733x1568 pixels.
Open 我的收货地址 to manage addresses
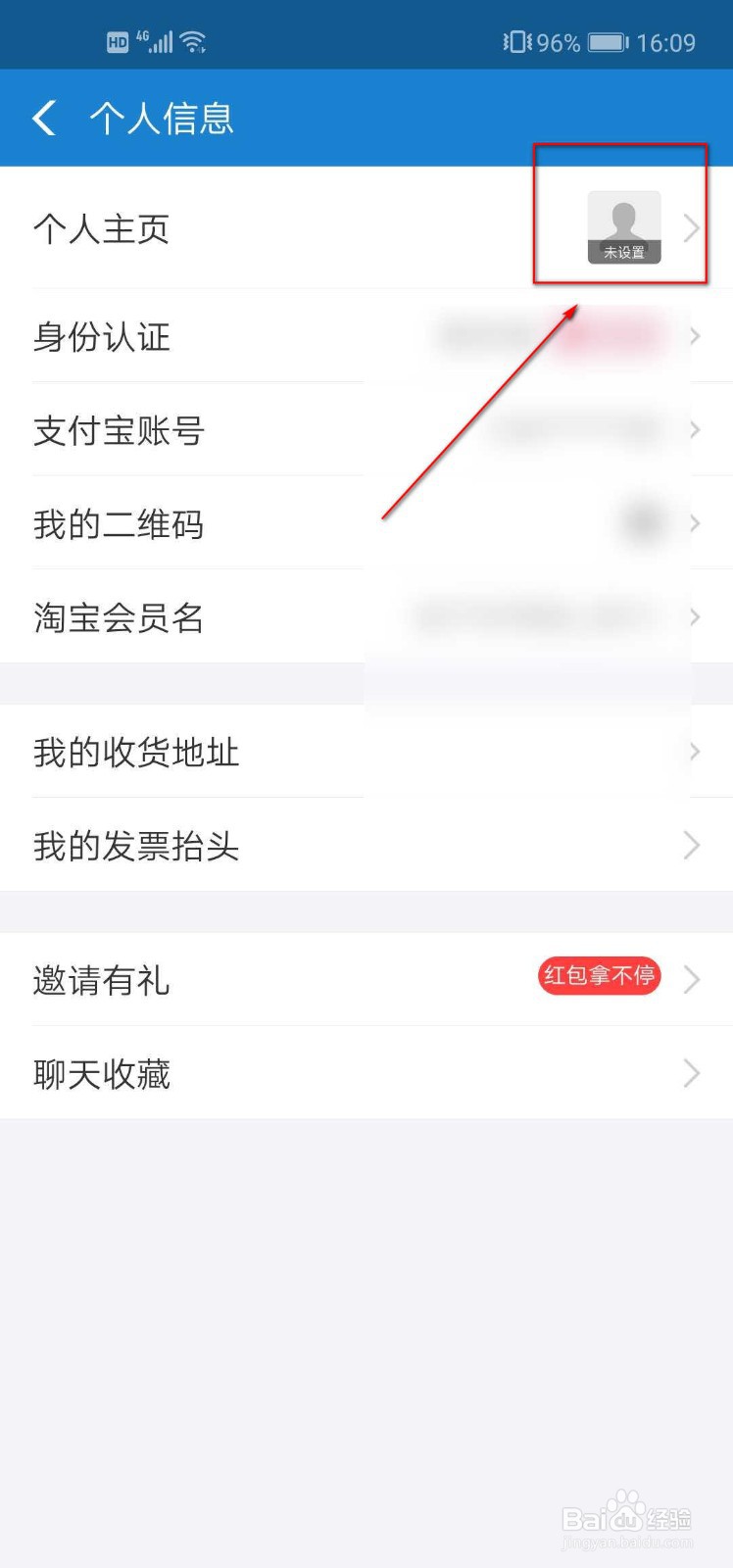tap(136, 752)
